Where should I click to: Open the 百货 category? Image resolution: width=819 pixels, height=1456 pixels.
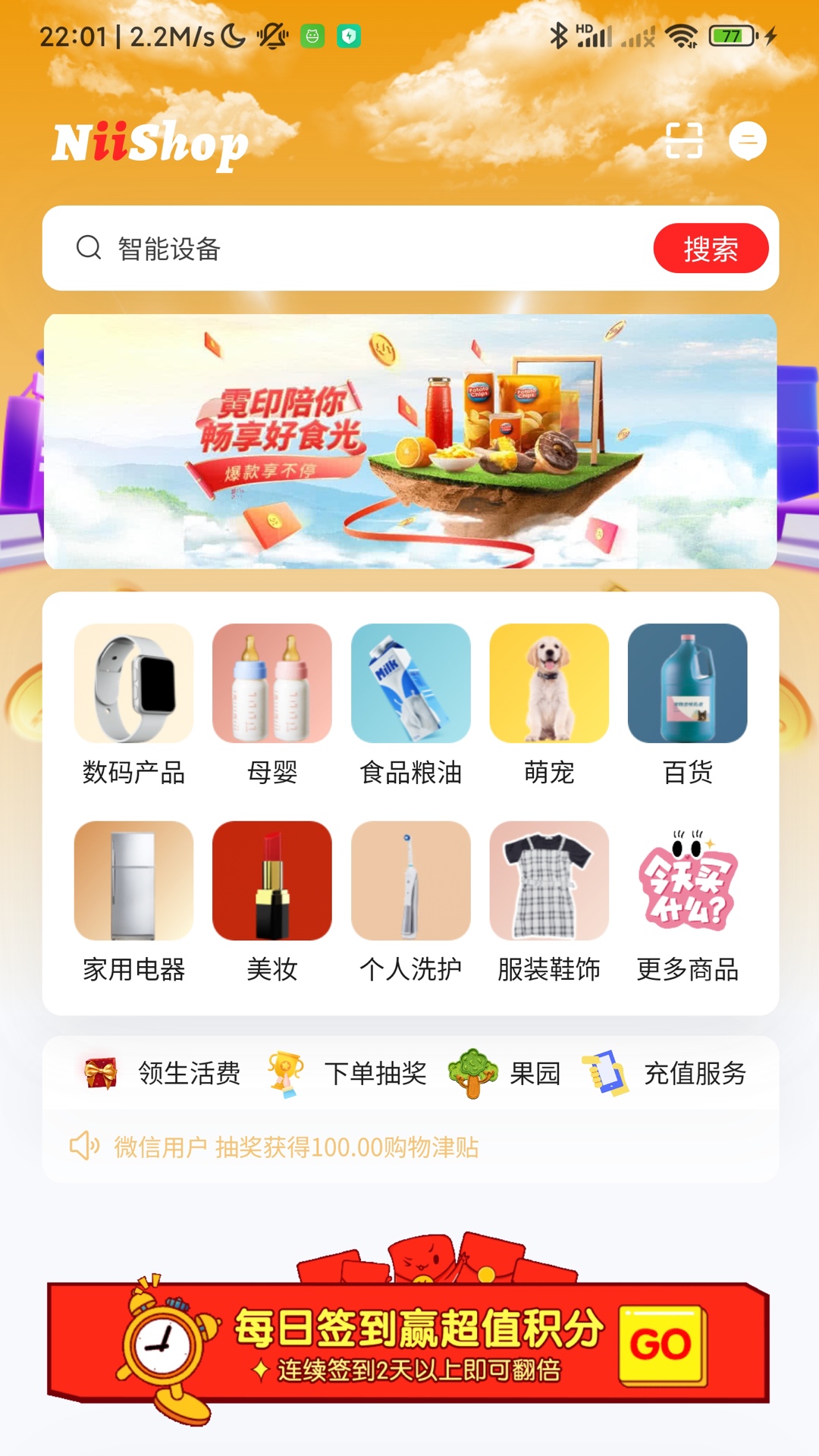coord(687,685)
